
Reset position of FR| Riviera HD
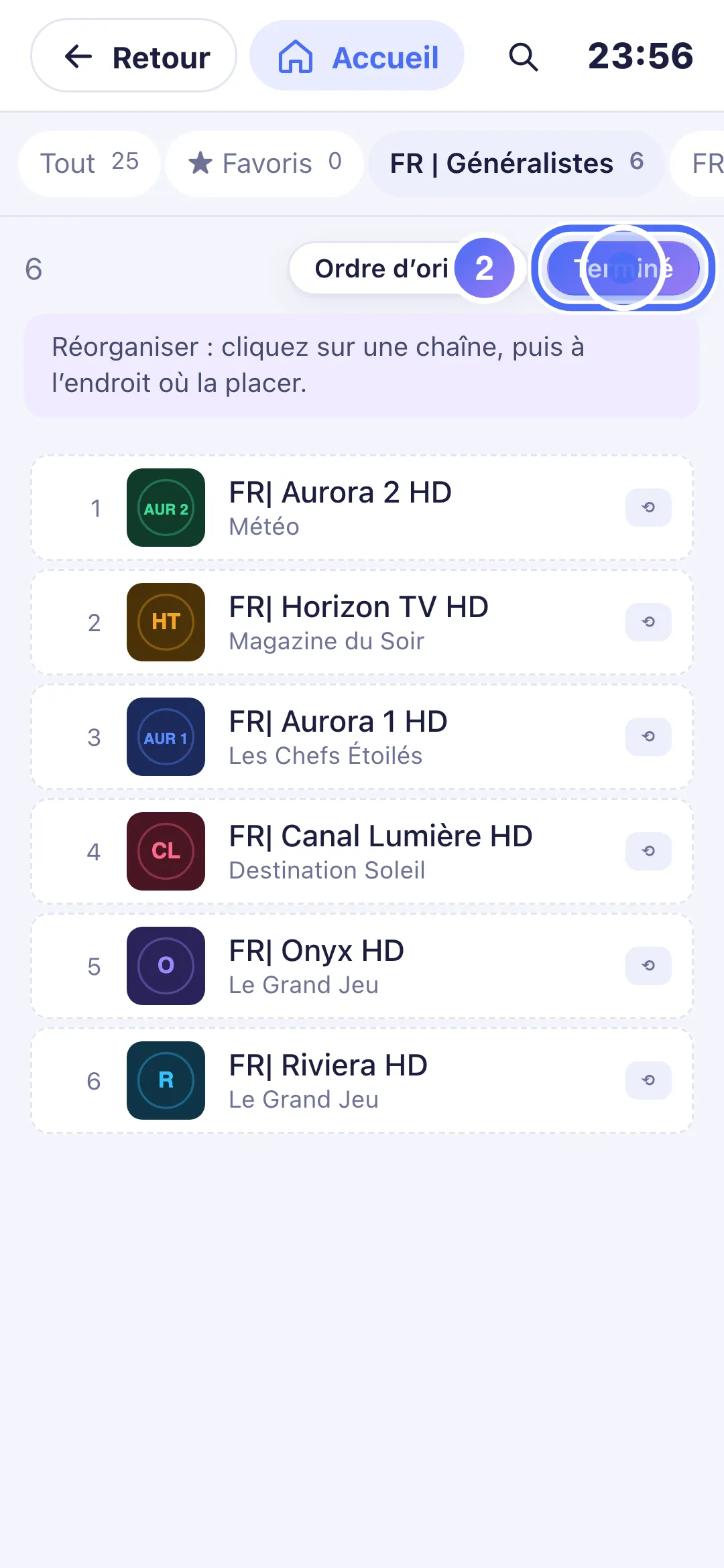(648, 1080)
